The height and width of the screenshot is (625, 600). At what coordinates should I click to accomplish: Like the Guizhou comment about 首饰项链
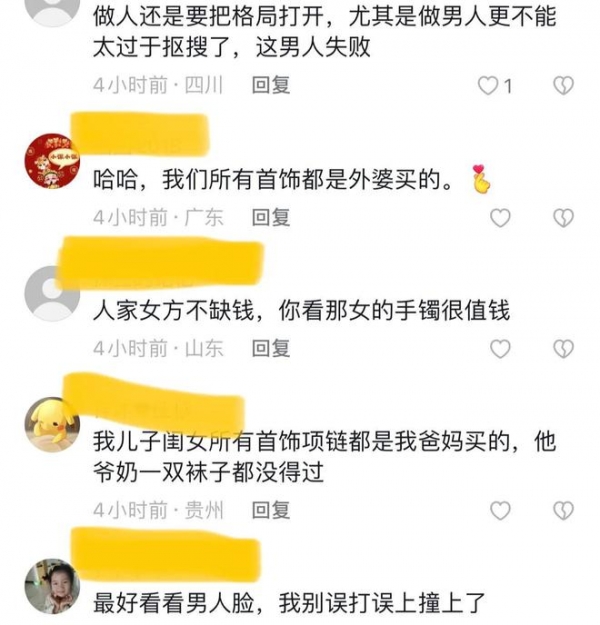(500, 511)
